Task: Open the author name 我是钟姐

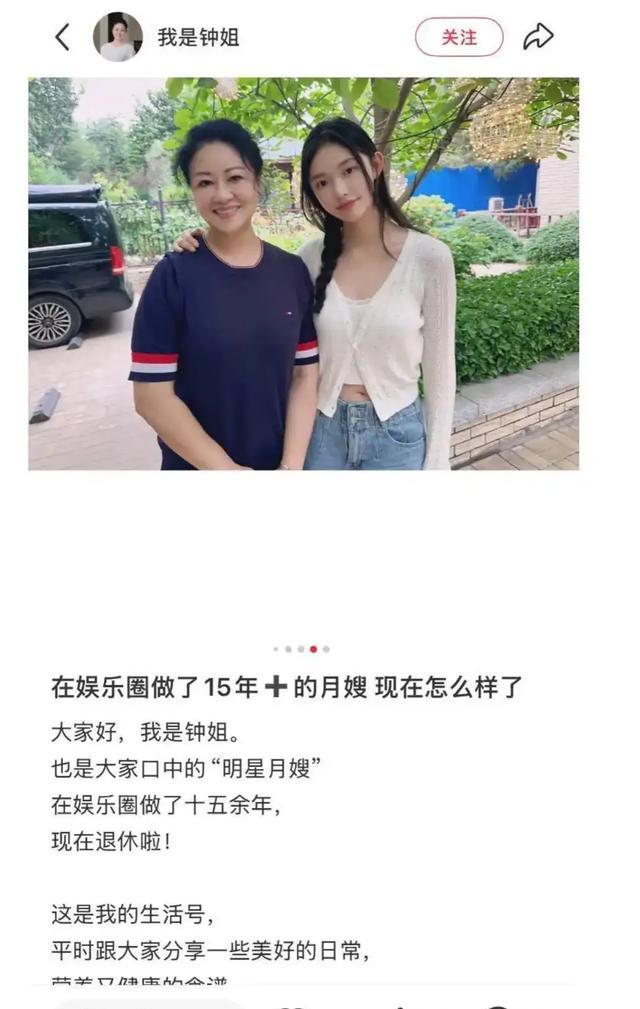Action: [x=198, y=38]
